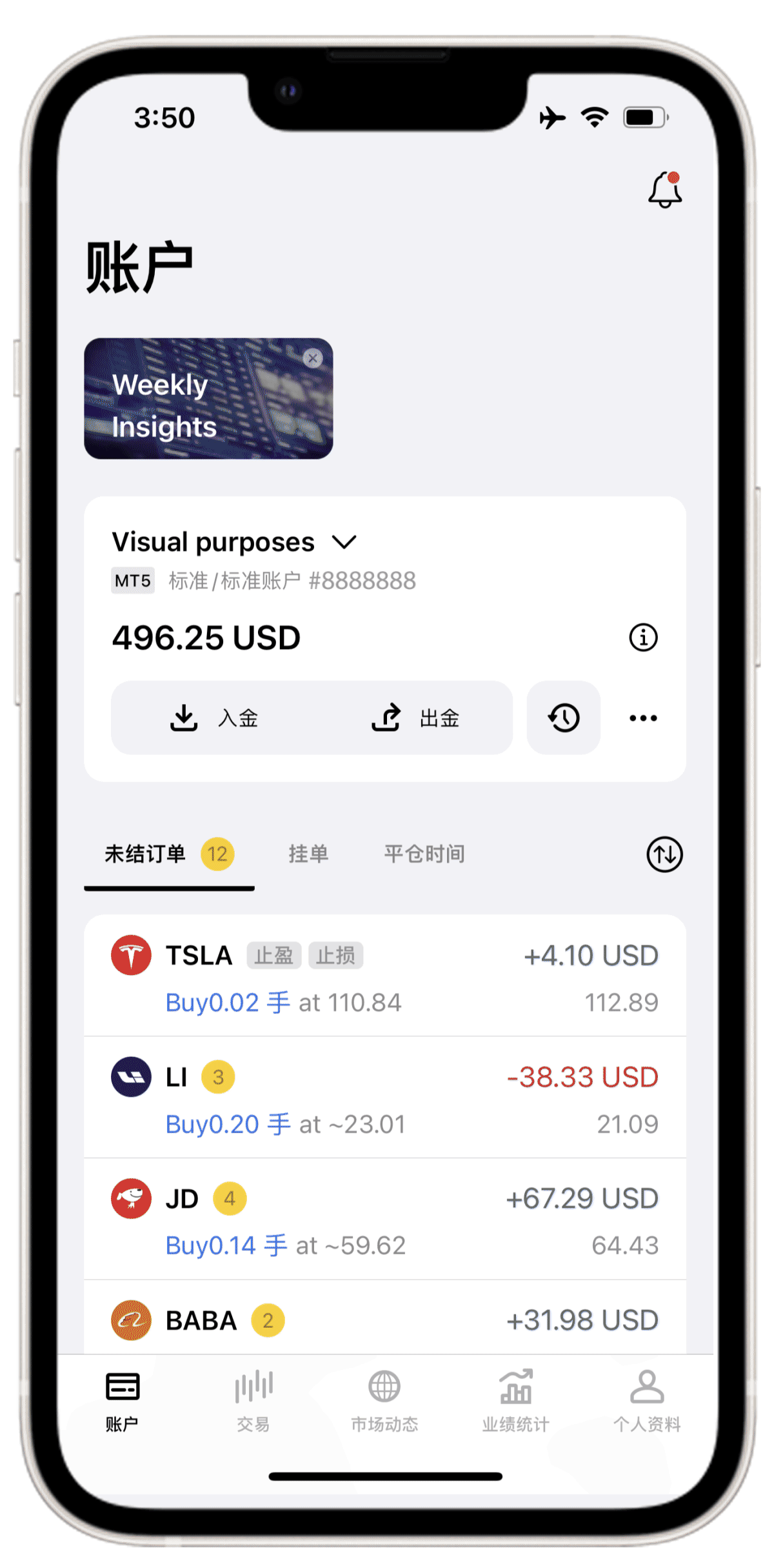774x1568 pixels.
Task: Switch to the 挂单 tab
Action: [308, 854]
